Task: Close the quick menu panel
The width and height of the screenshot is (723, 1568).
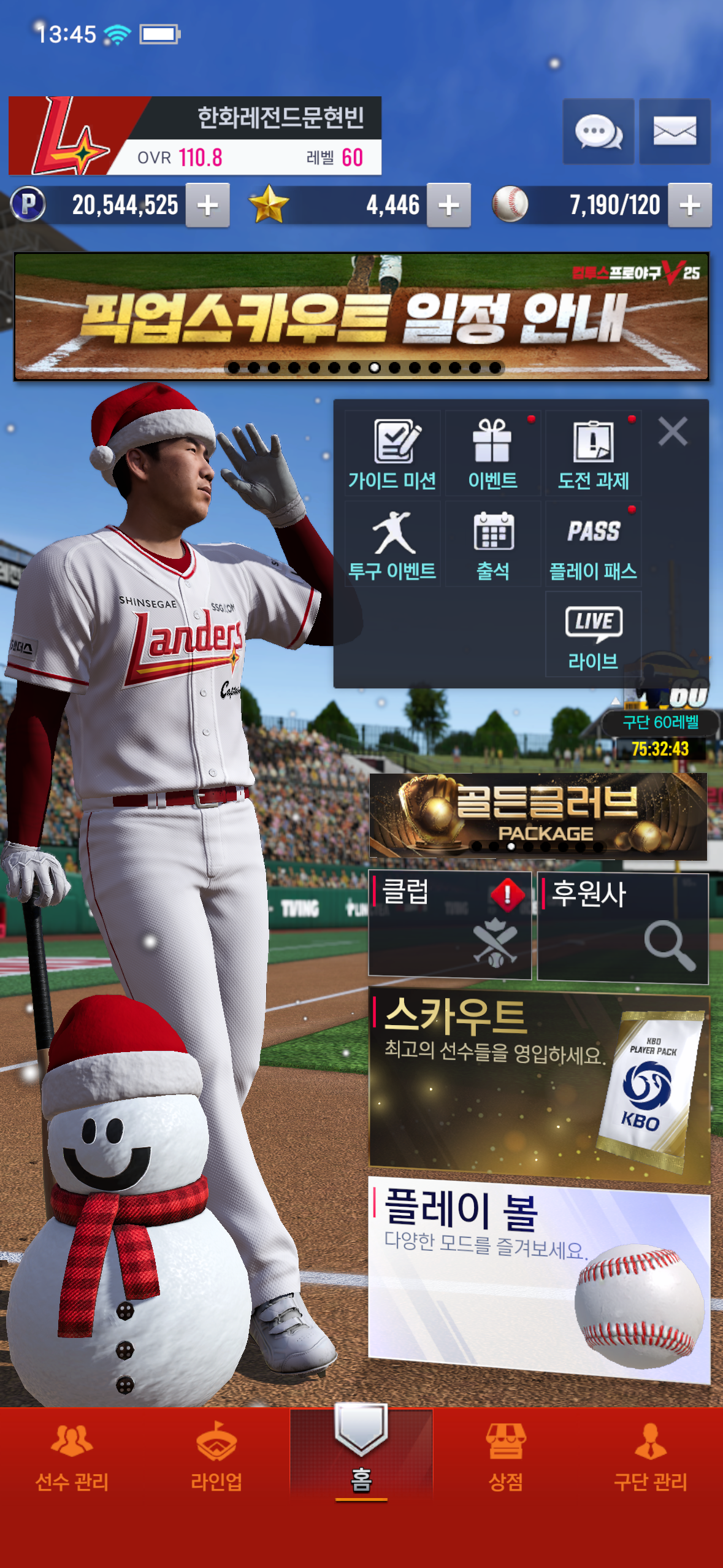Action: coord(673,431)
